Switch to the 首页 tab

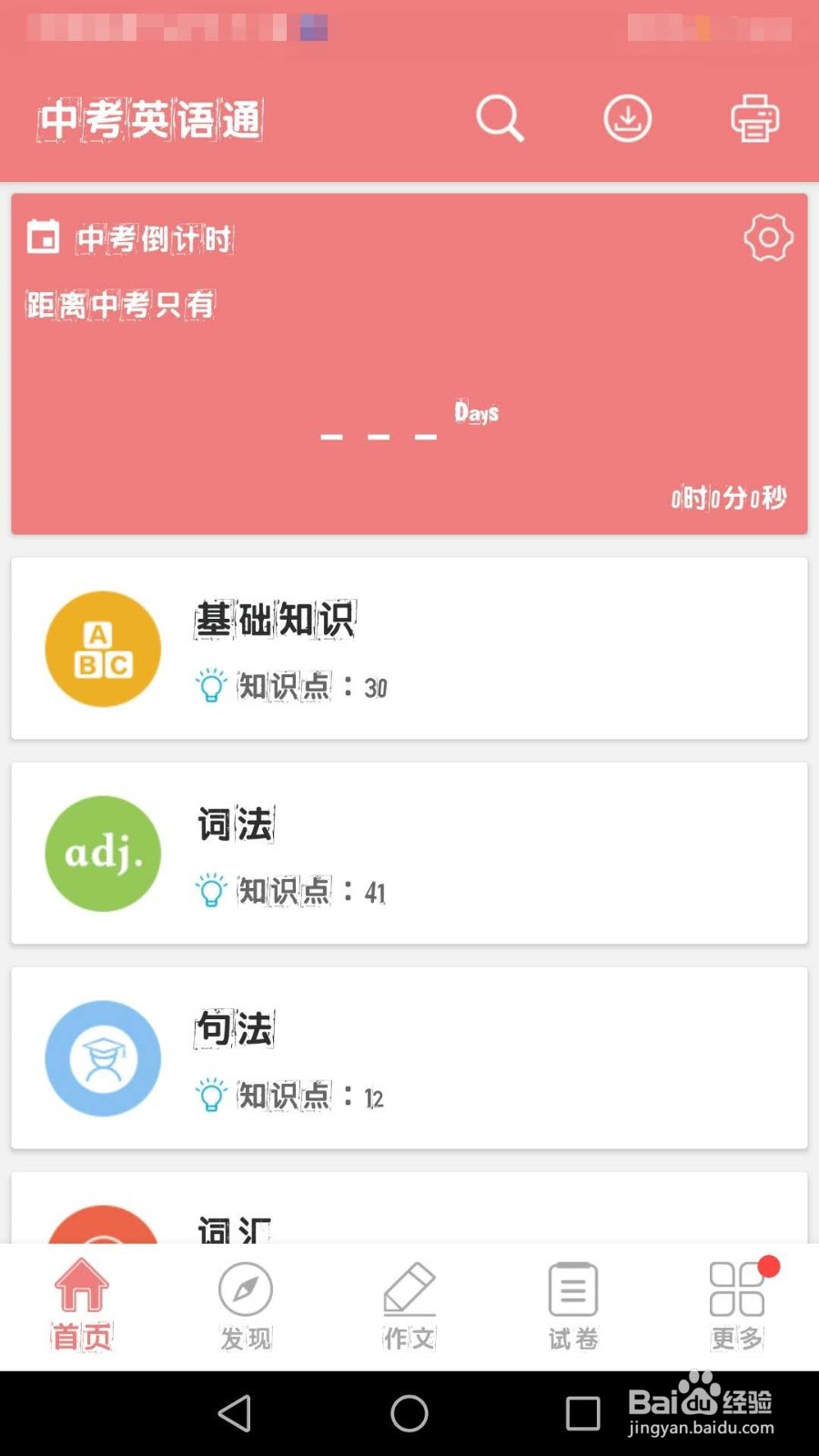(x=82, y=1303)
